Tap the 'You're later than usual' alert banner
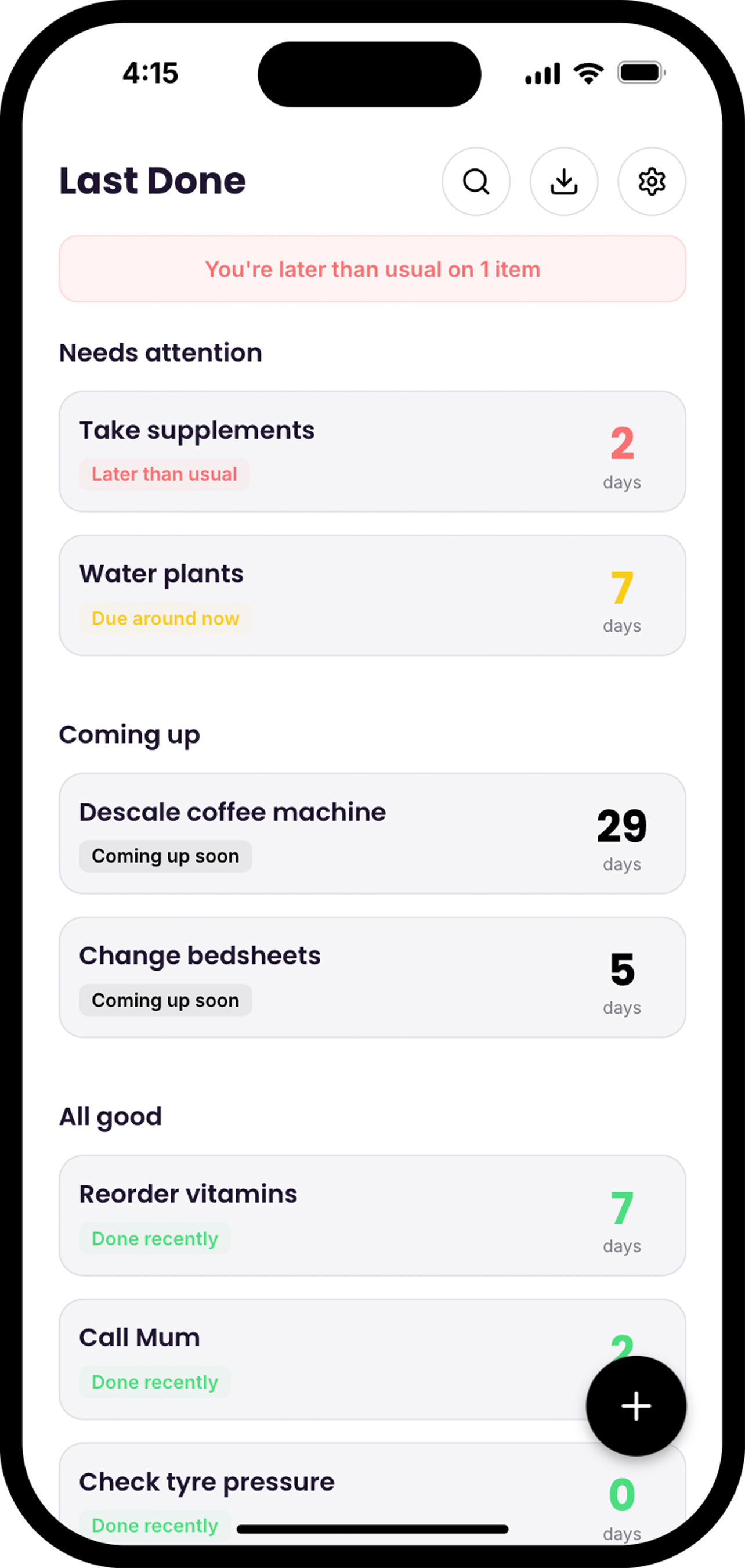This screenshot has height=1568, width=745. coord(372,268)
